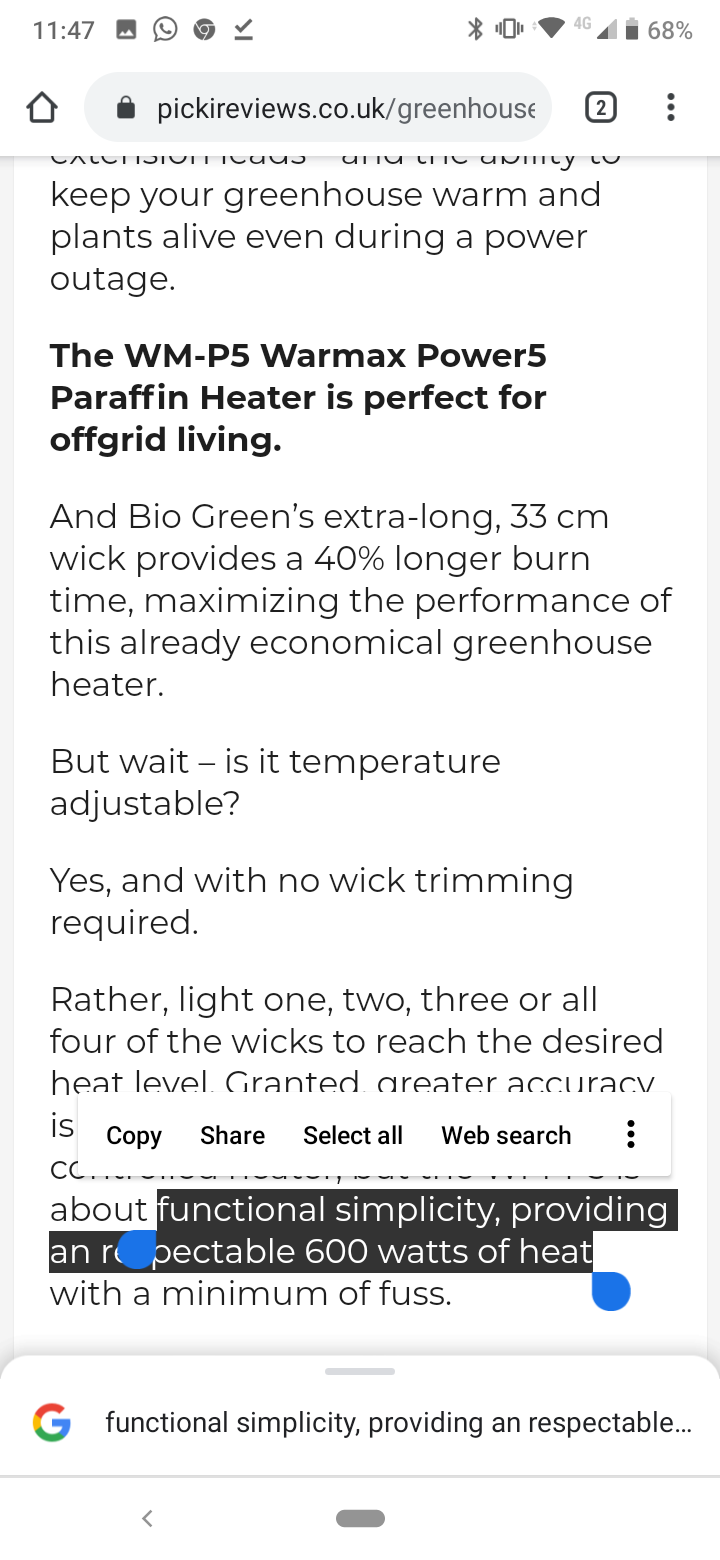Screen dimensions: 720x1560
Task: Tap the pickireviews.co.uk address bar
Action: 318,108
